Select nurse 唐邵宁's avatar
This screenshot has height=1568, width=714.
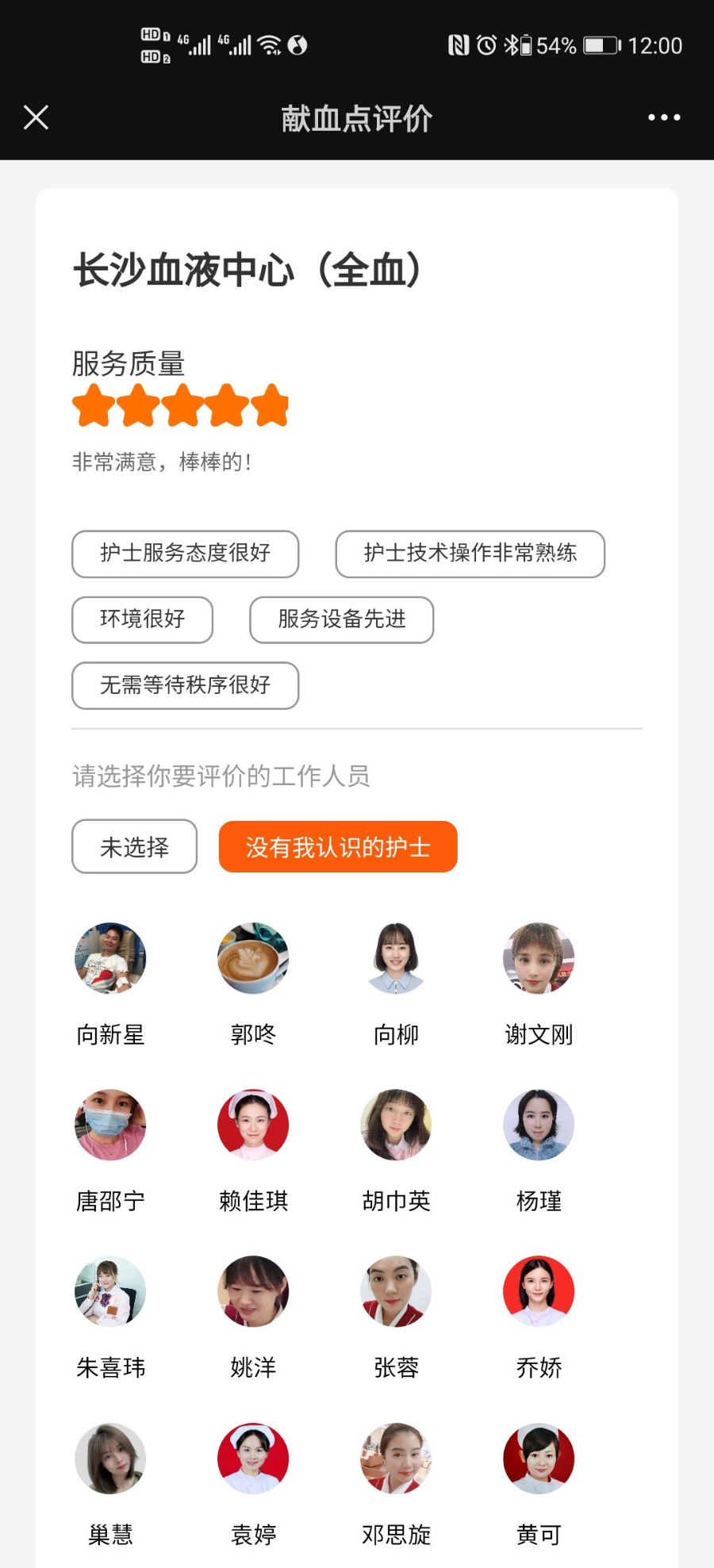[x=109, y=1125]
